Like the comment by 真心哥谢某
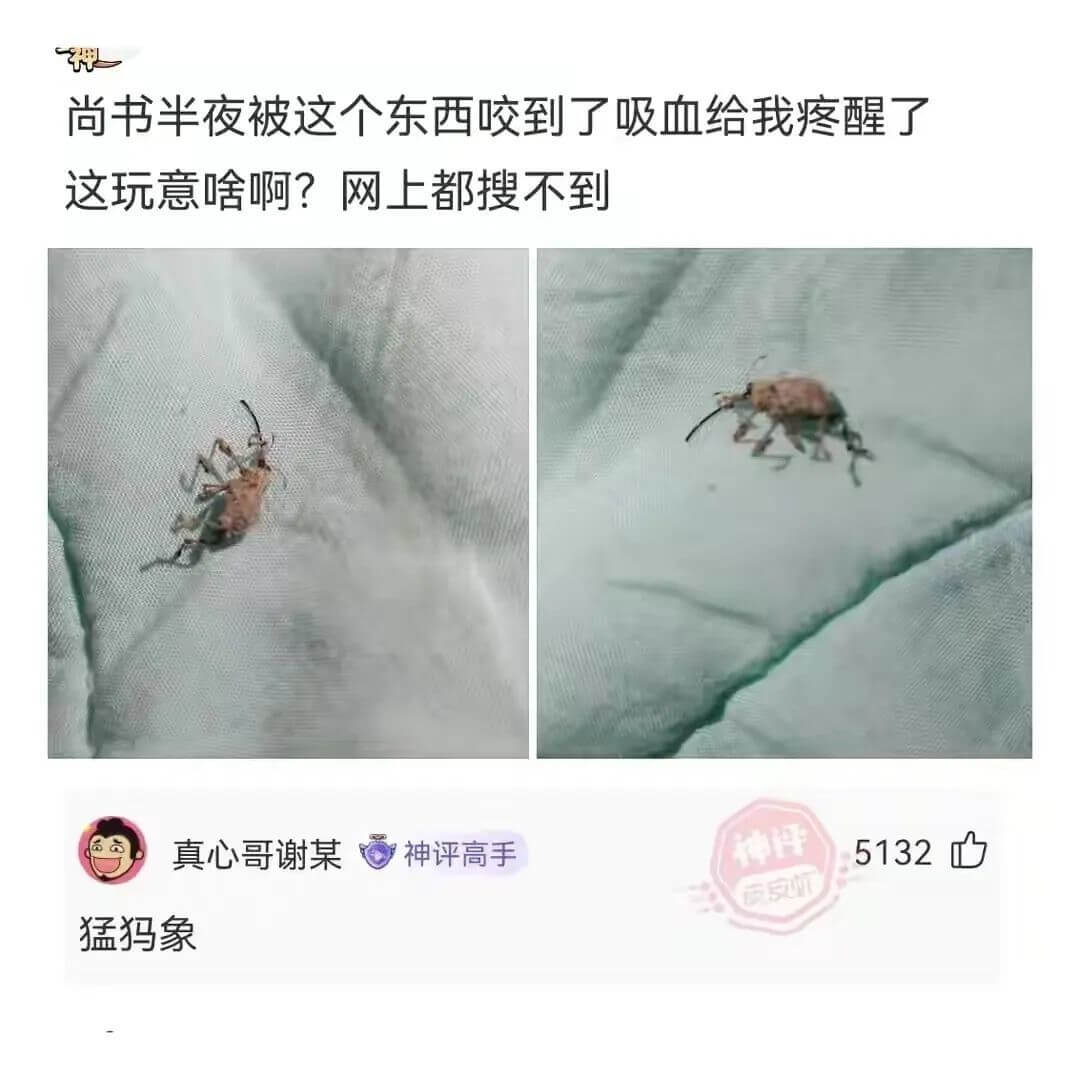The image size is (1080, 1080). (x=968, y=852)
